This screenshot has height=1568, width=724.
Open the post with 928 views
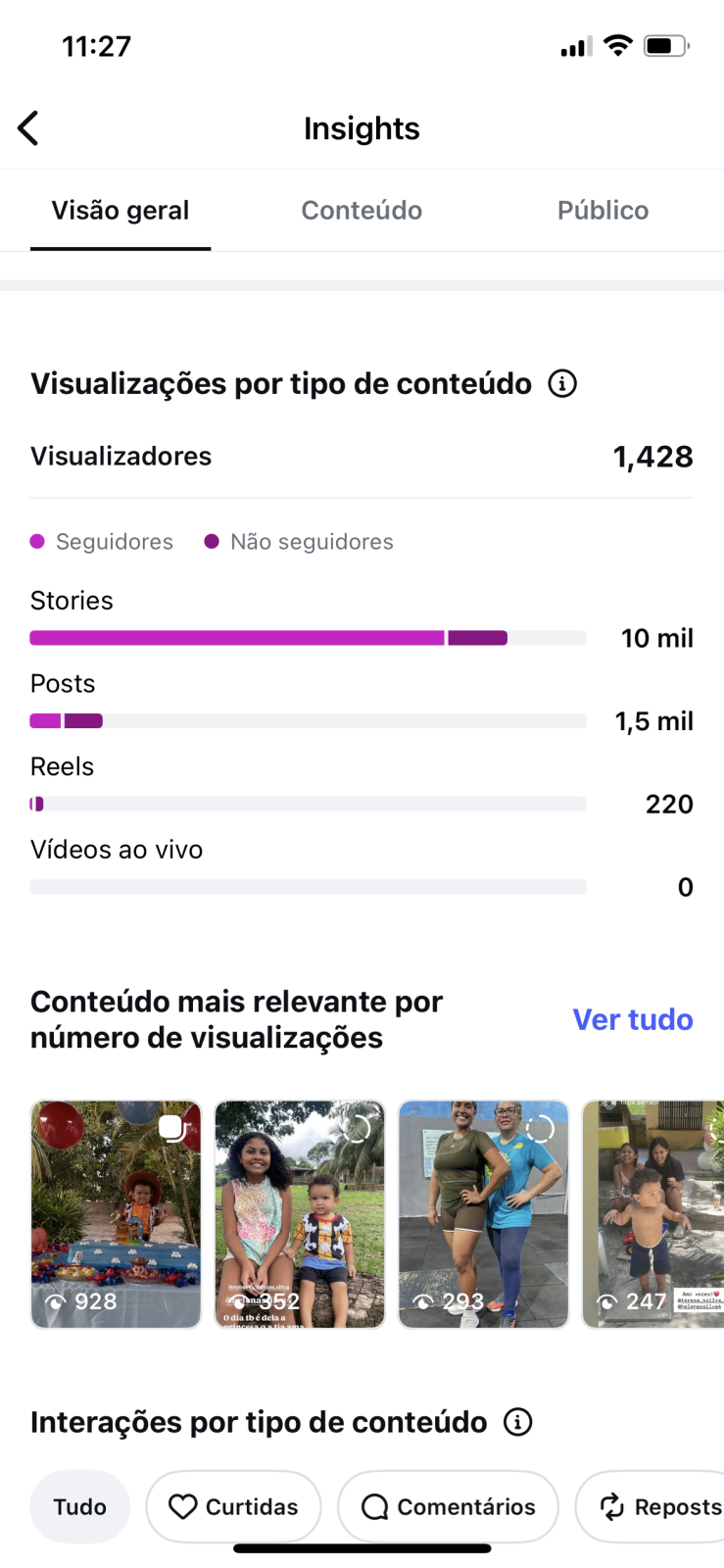(x=116, y=1214)
